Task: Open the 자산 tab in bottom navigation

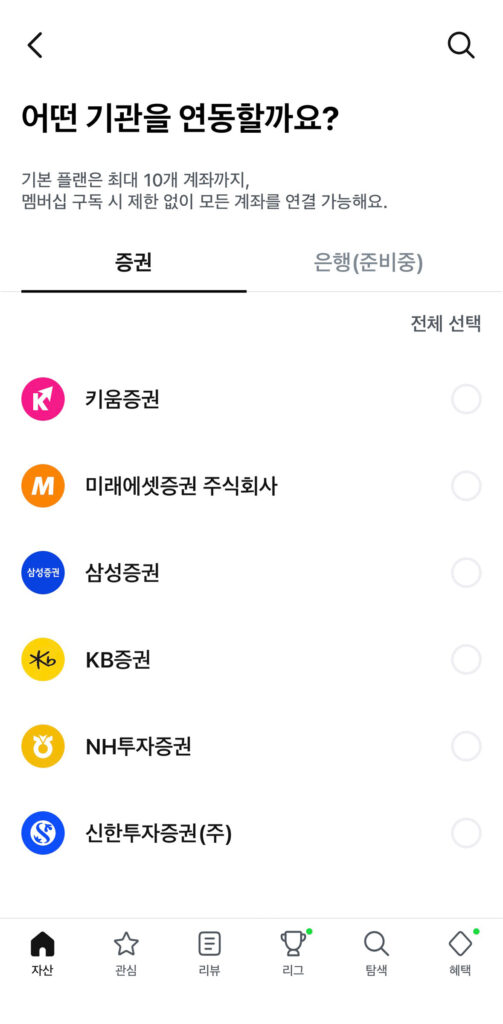Action: [42, 953]
